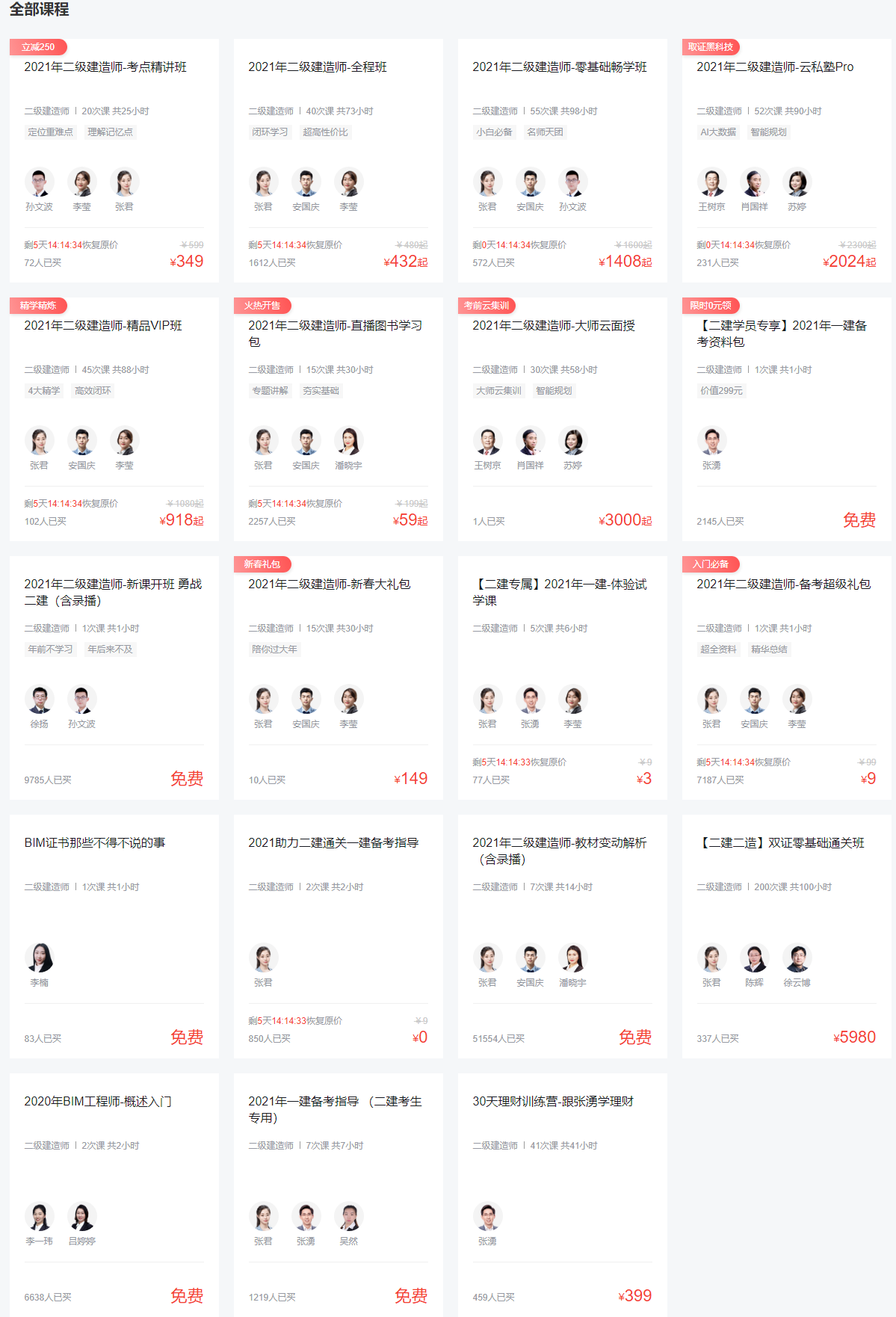View the 云私塾Pro course card
This screenshot has height=1317, width=896.
click(774, 67)
